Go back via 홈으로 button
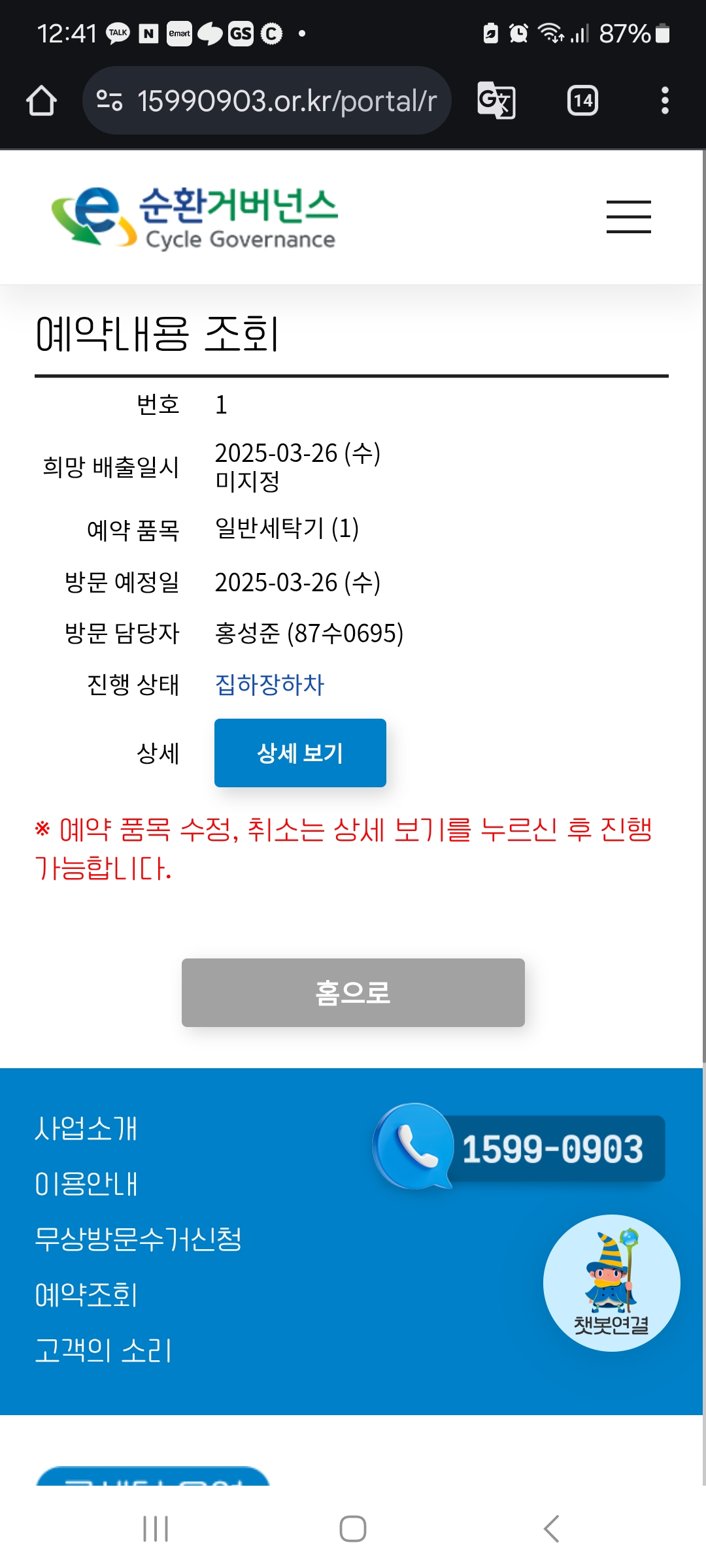The width and height of the screenshot is (706, 1568). [353, 992]
